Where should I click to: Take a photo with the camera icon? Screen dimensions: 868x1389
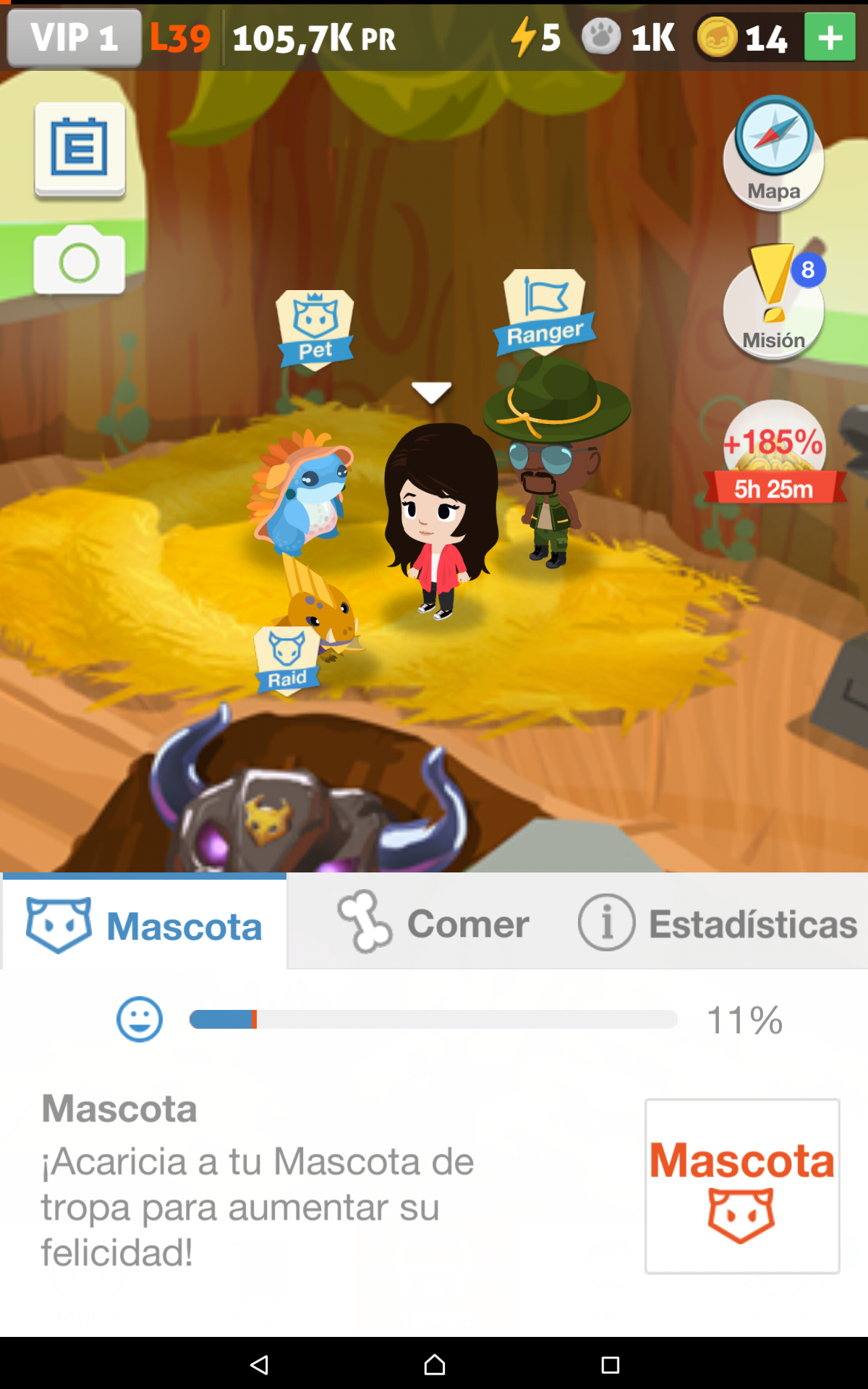tap(80, 260)
